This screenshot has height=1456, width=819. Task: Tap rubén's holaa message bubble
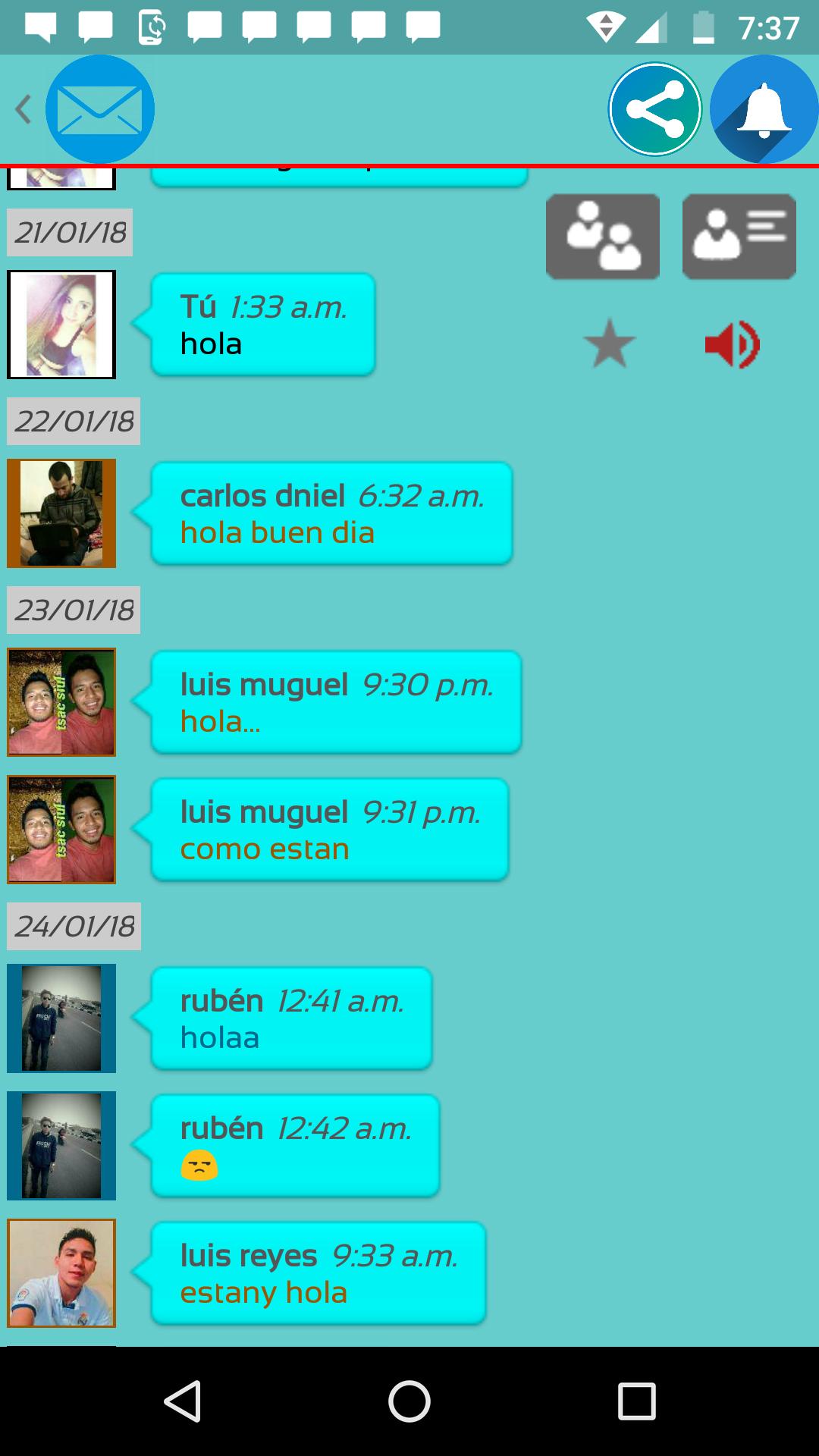click(x=290, y=1018)
